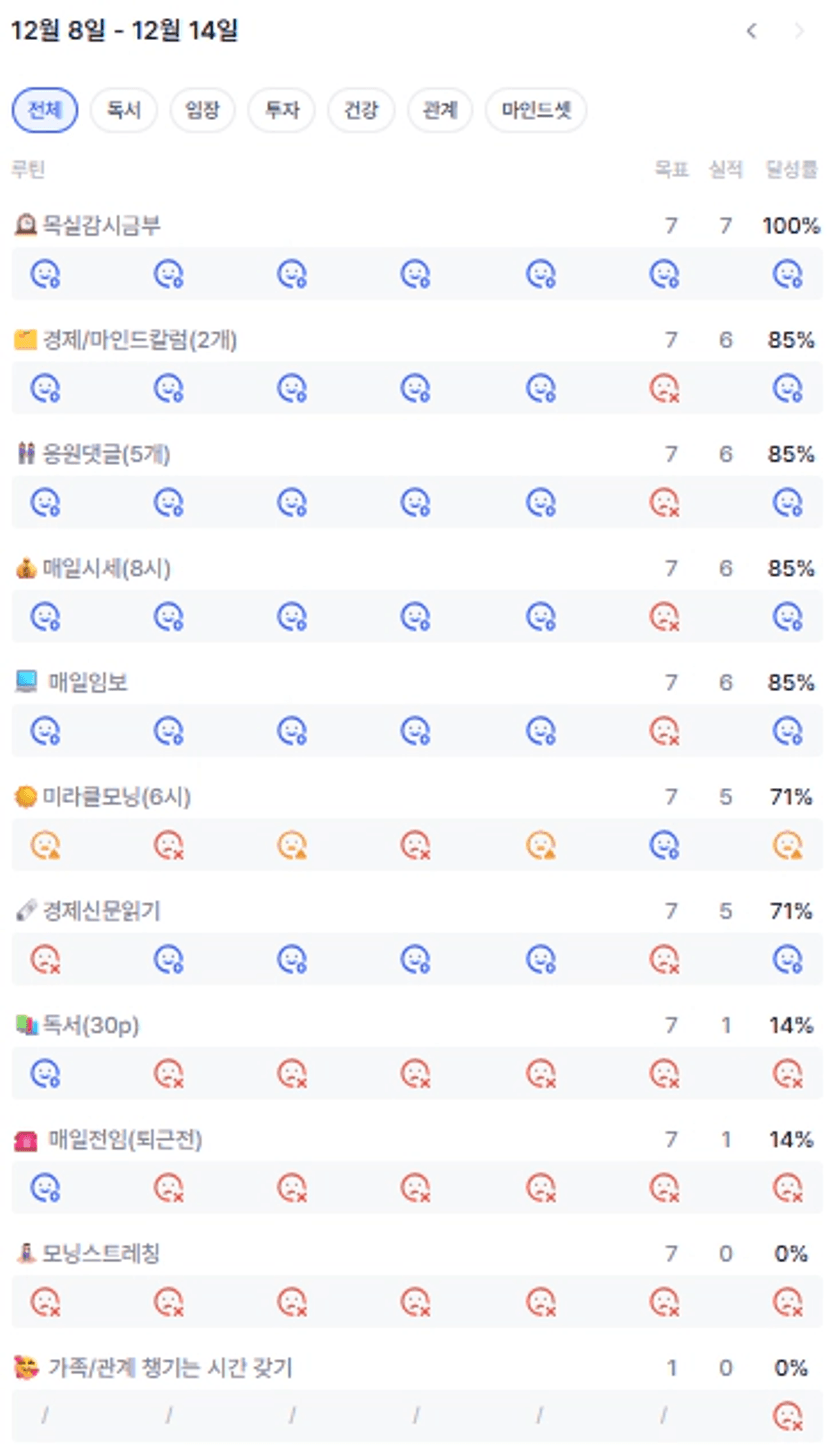Go to the next week
This screenshot has height=1451, width=827.
pos(799,31)
